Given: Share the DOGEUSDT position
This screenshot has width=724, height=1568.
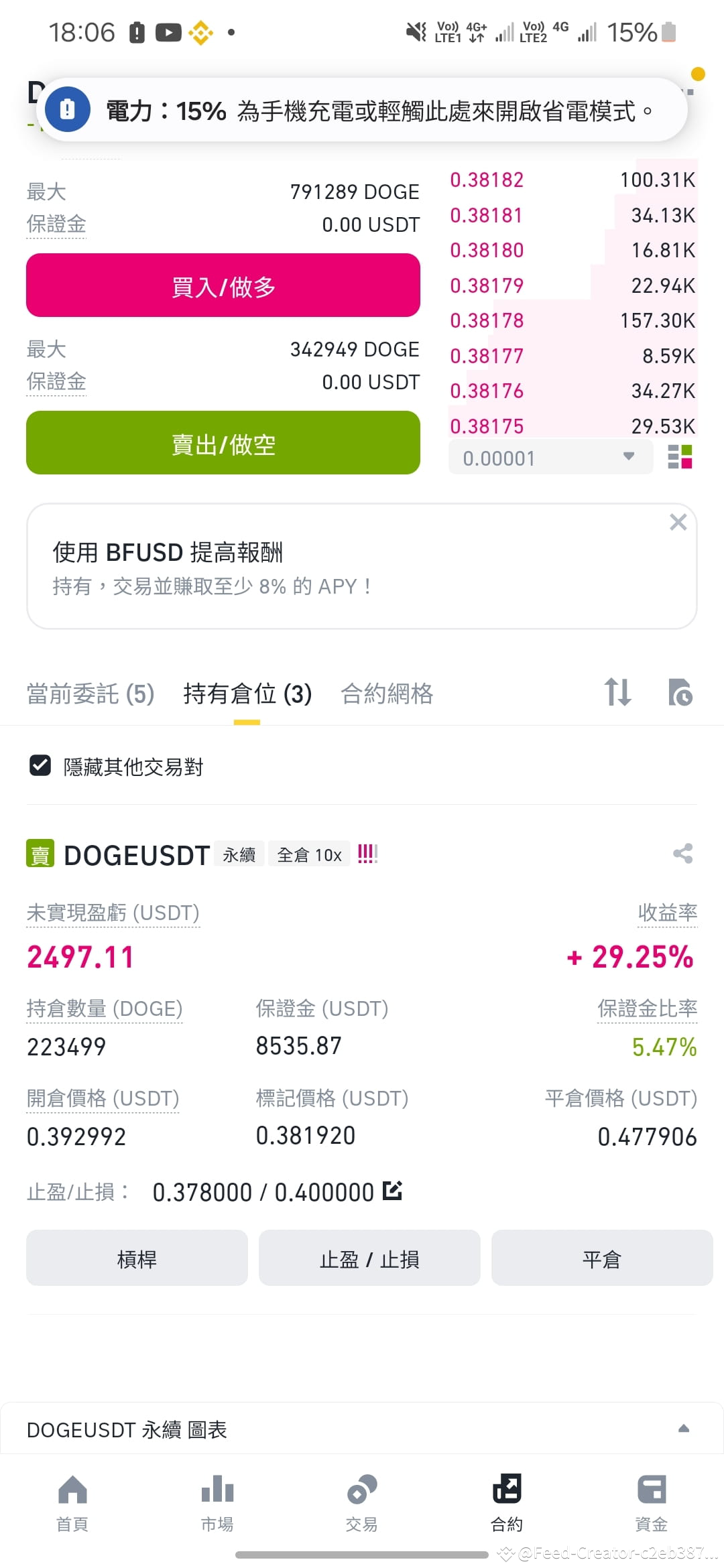Looking at the screenshot, I should 682,852.
